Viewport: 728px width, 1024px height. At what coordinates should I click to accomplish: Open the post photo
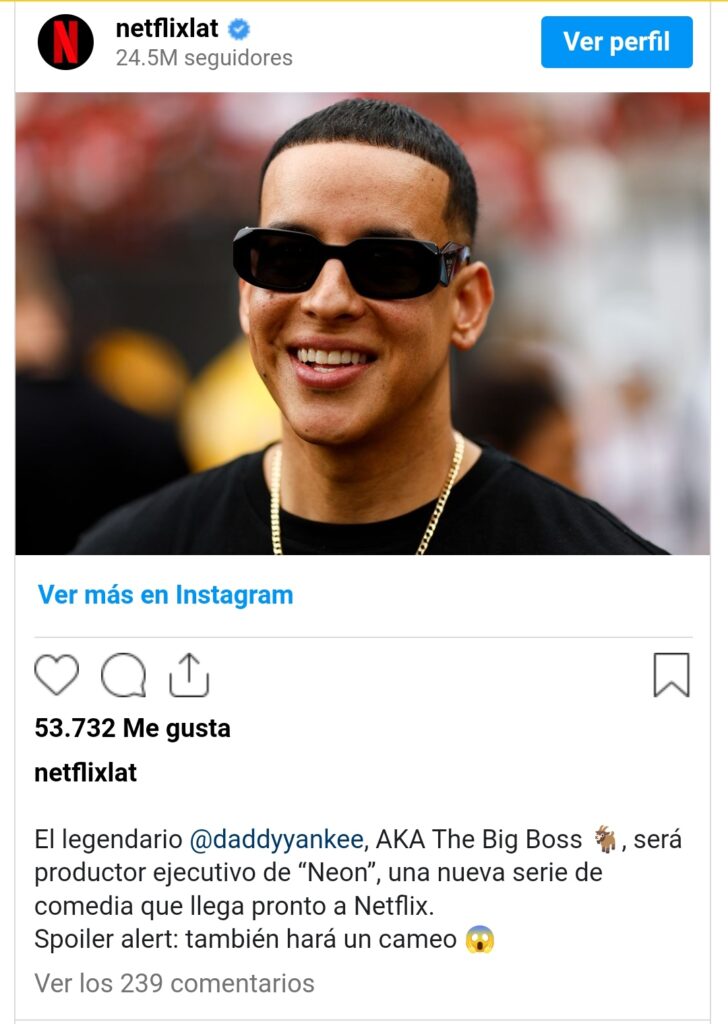(x=362, y=324)
